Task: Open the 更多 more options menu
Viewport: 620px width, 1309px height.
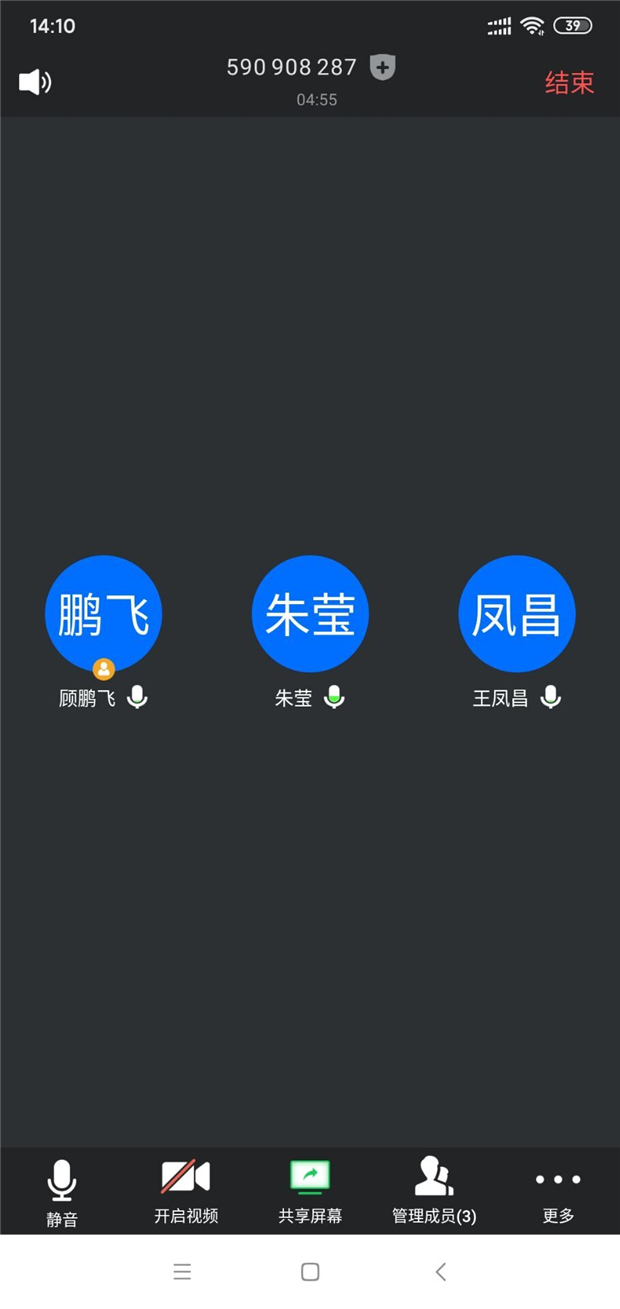Action: tap(558, 1192)
